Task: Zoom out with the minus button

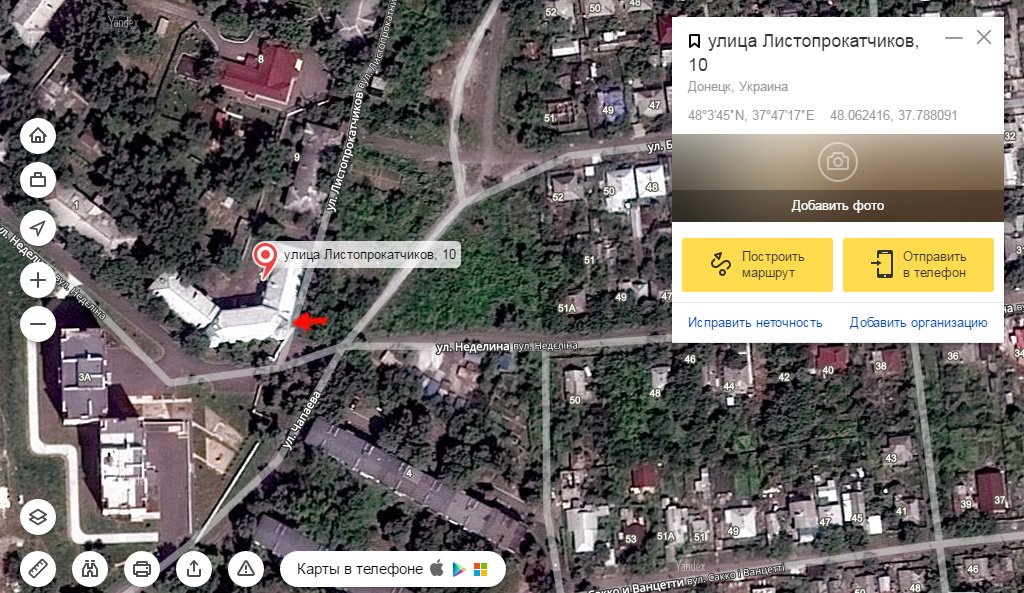Action: point(38,324)
